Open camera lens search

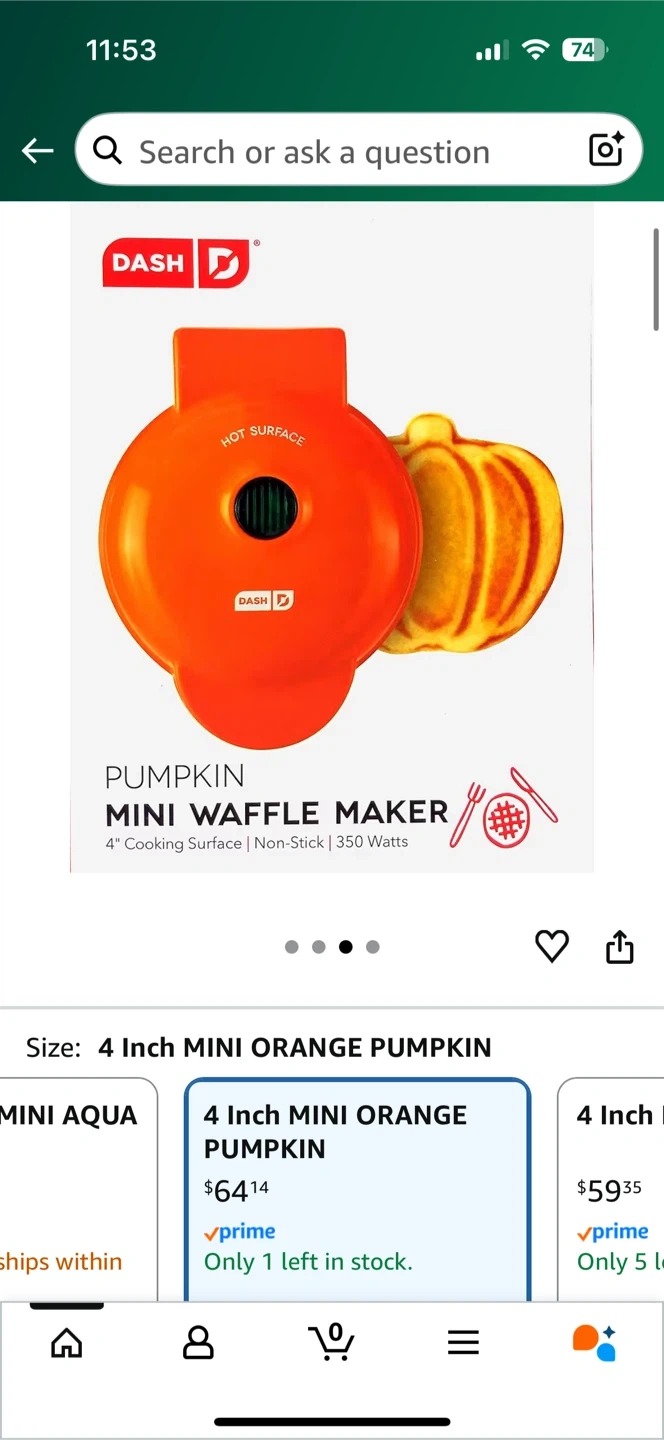pyautogui.click(x=606, y=150)
